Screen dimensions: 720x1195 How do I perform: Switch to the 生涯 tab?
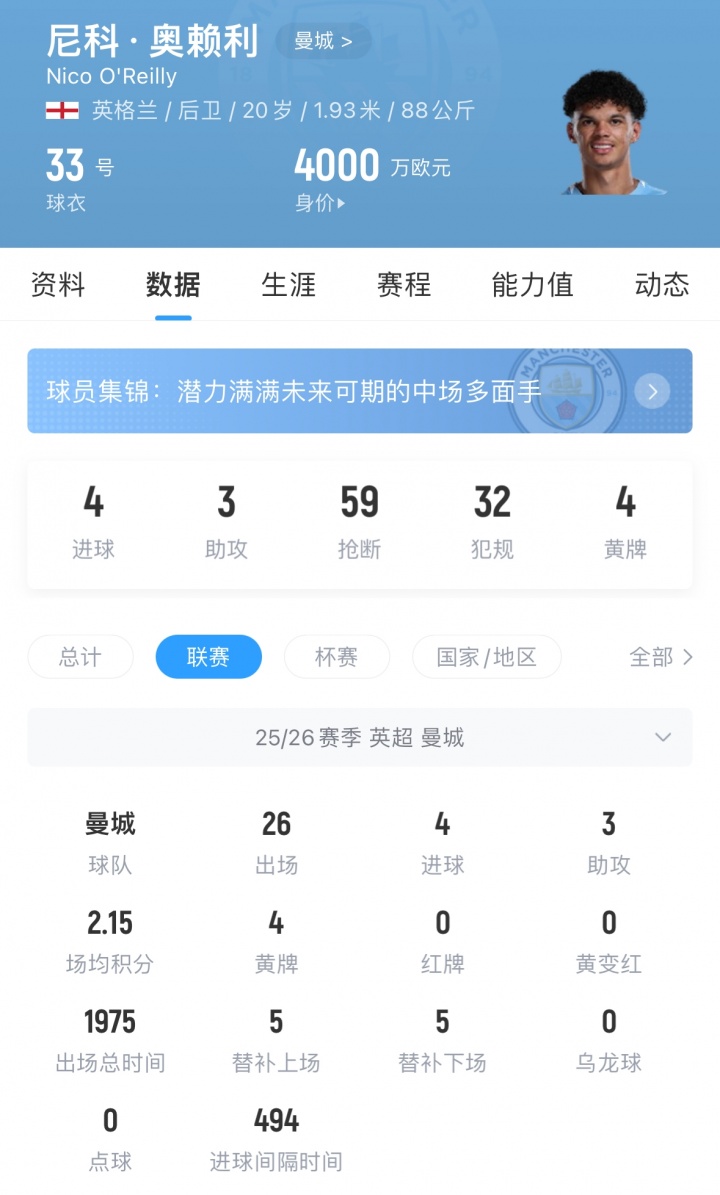tap(288, 286)
